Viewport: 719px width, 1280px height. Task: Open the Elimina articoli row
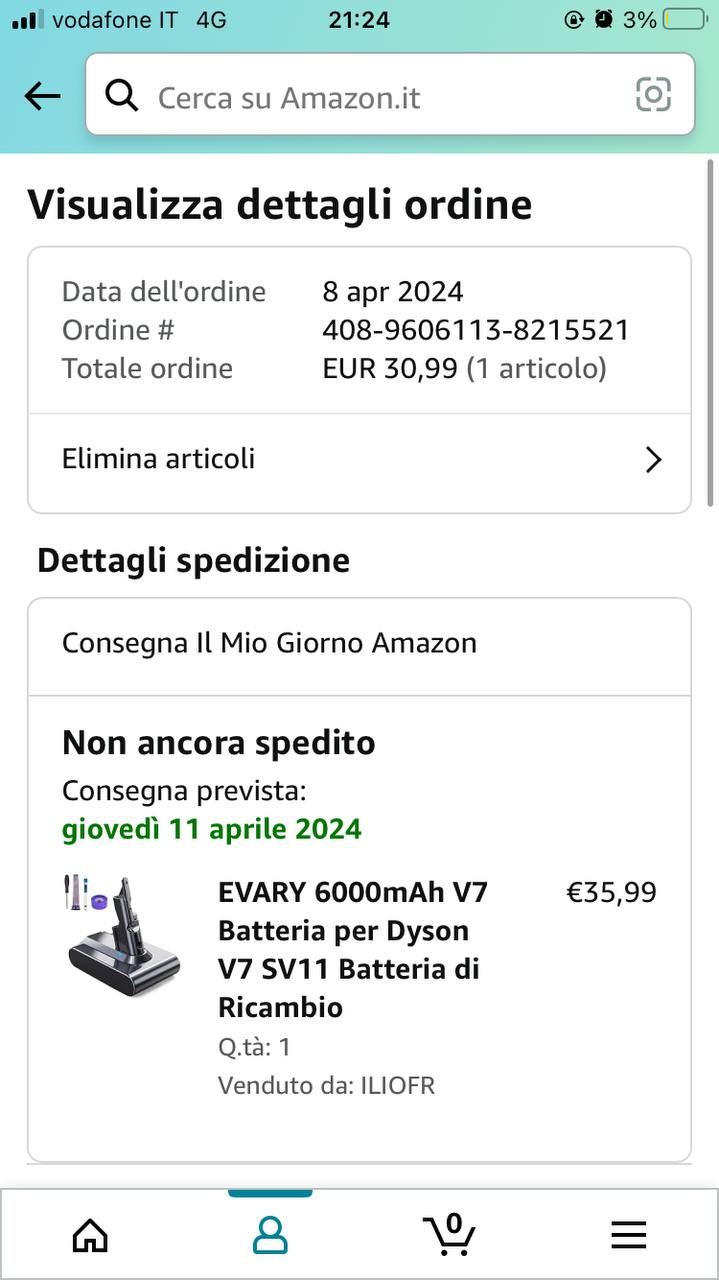359,459
